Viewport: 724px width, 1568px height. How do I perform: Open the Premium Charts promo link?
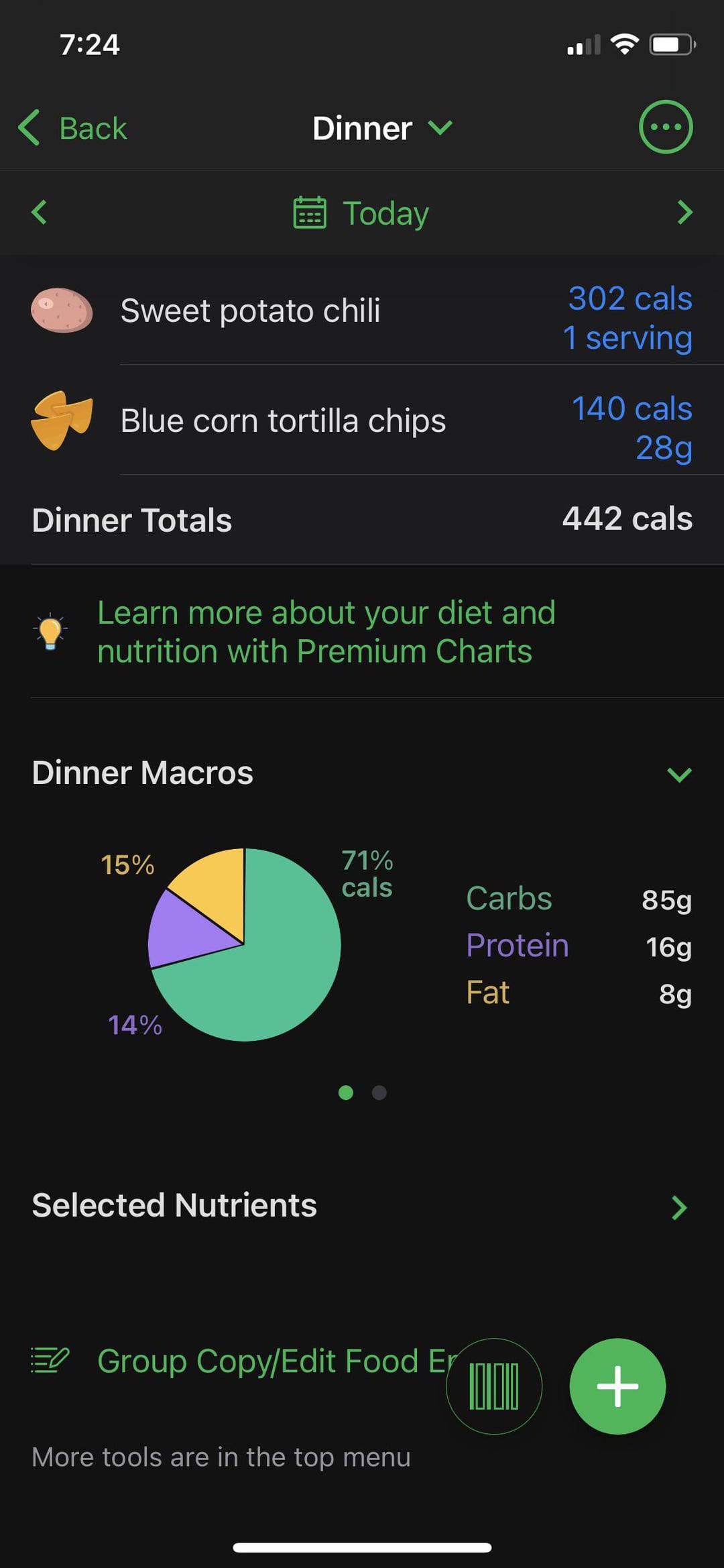pos(326,632)
